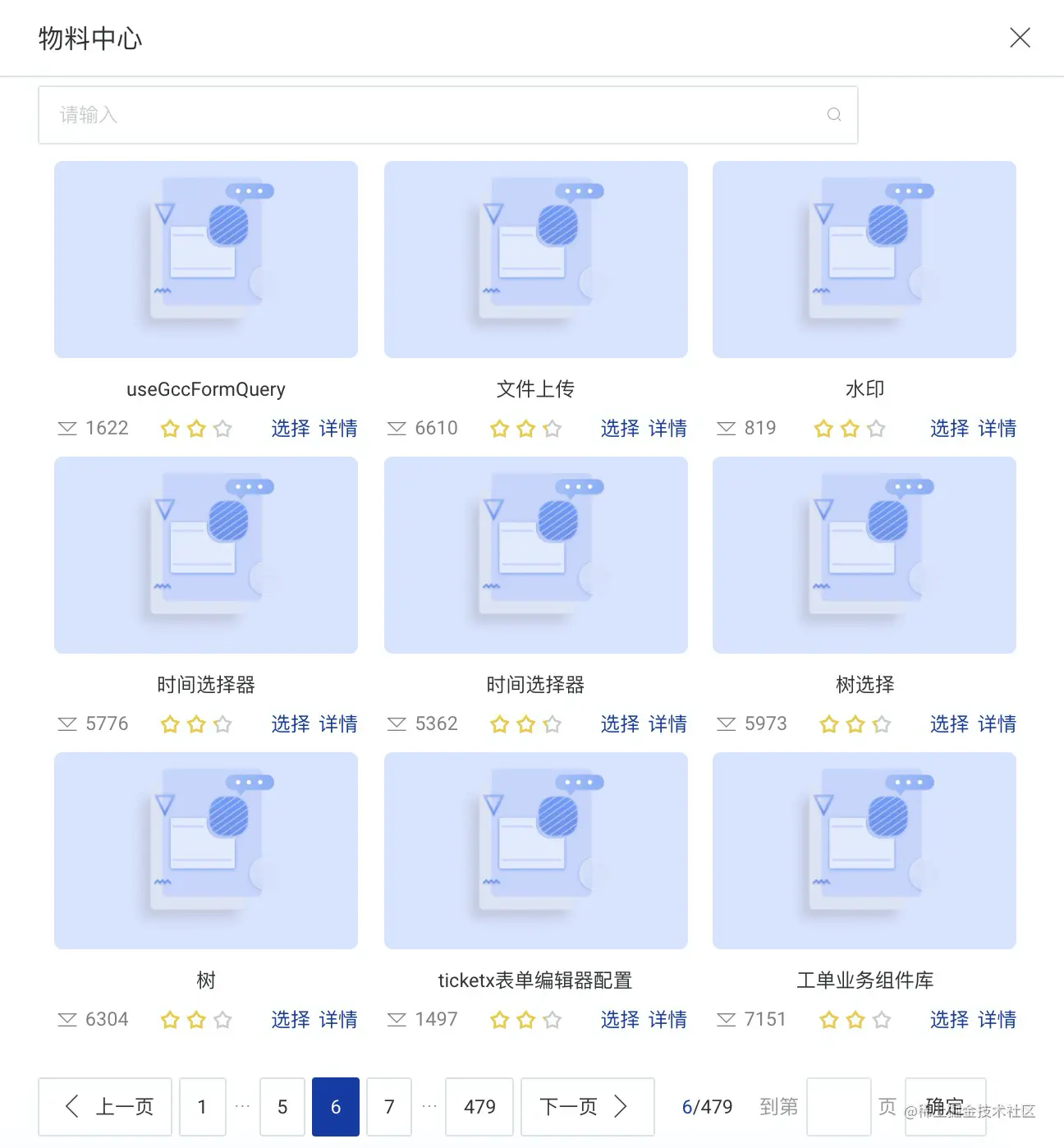Select 工单业务组件库

click(949, 1019)
